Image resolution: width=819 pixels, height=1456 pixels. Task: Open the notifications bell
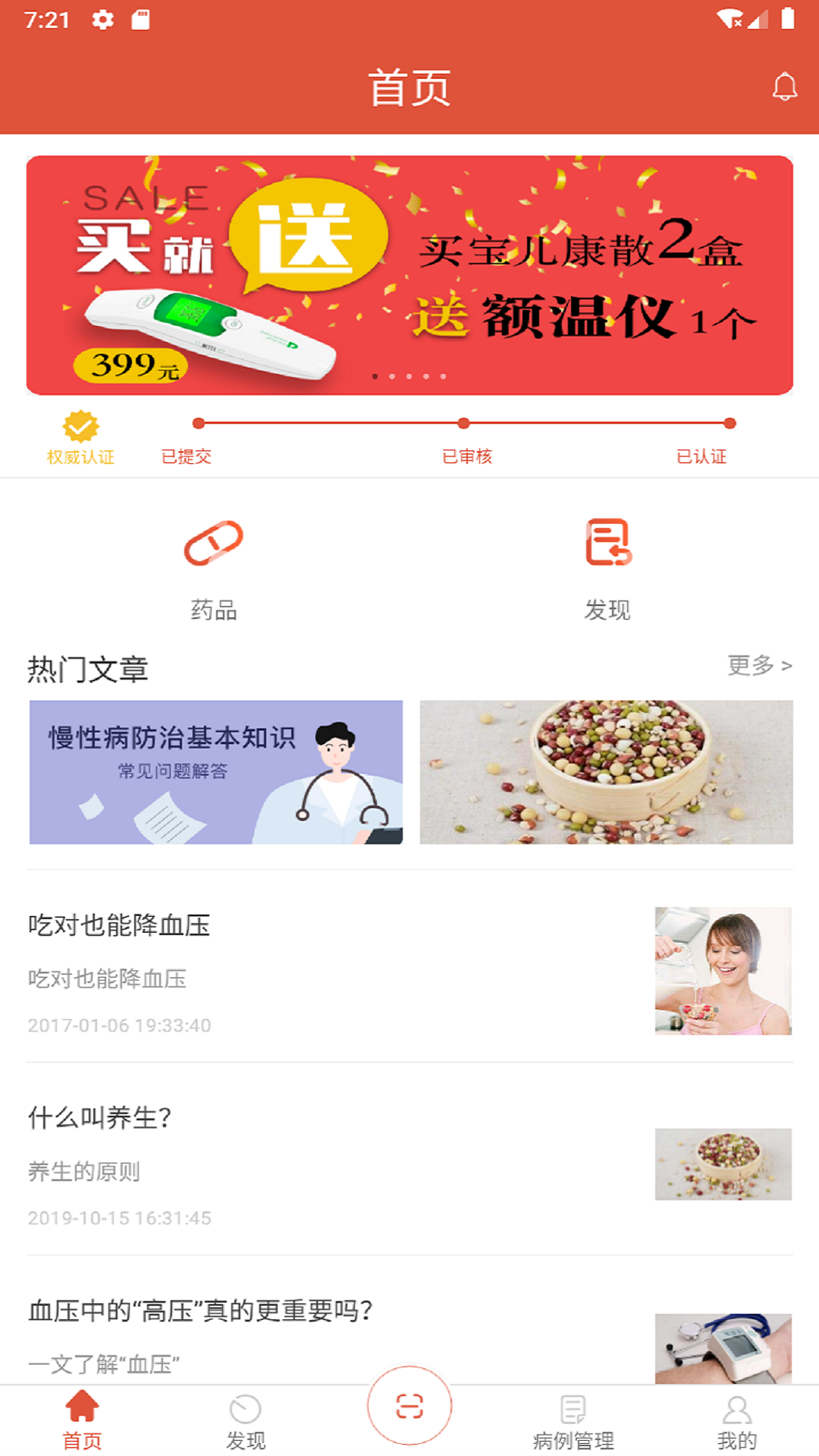[784, 87]
